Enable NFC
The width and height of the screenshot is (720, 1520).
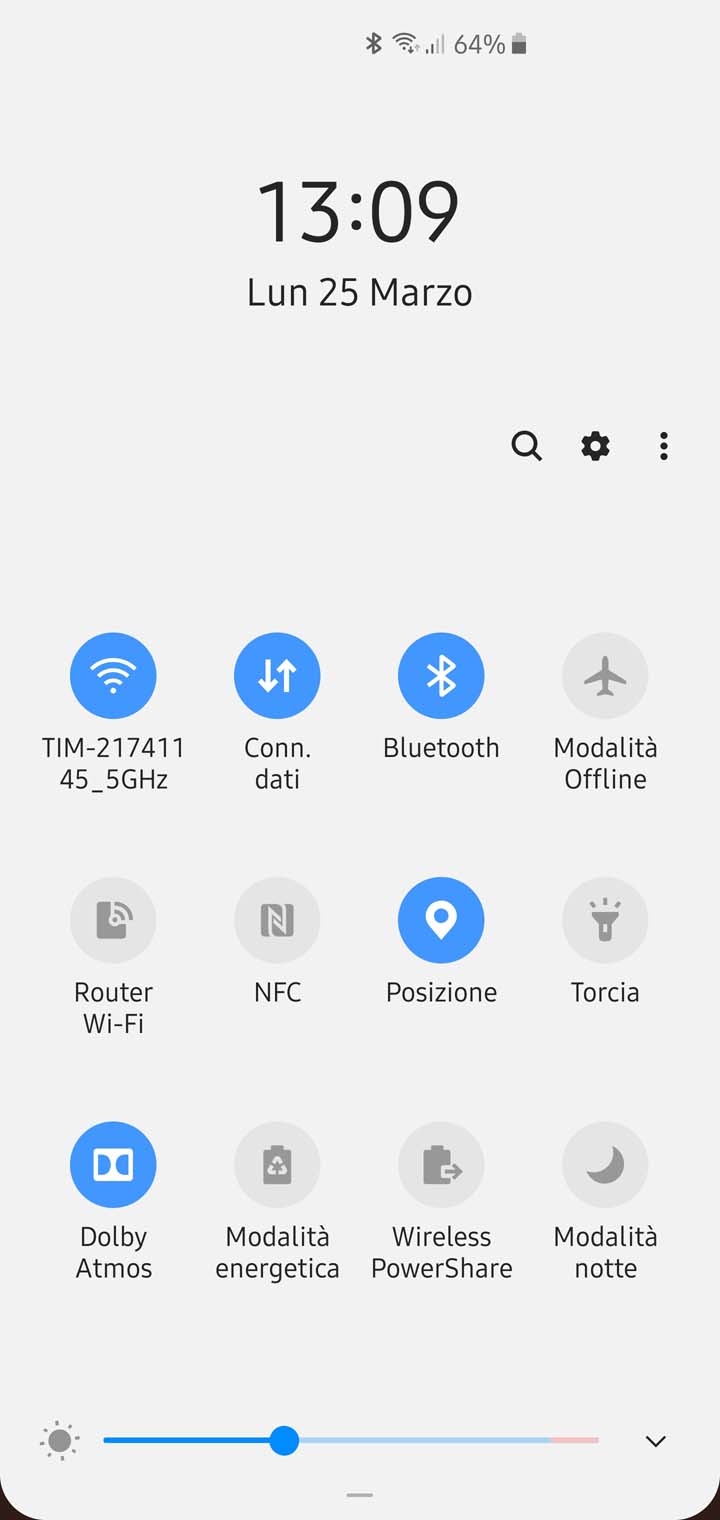(x=277, y=920)
